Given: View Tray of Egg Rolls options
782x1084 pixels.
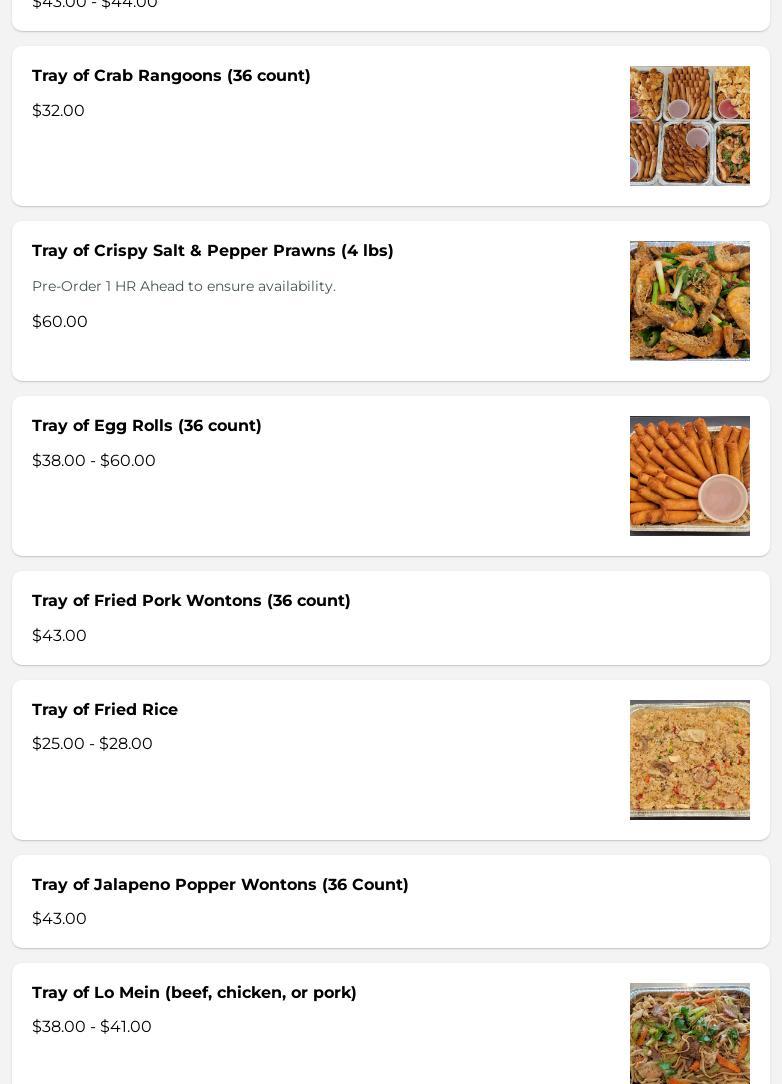Looking at the screenshot, I should [147, 426].
